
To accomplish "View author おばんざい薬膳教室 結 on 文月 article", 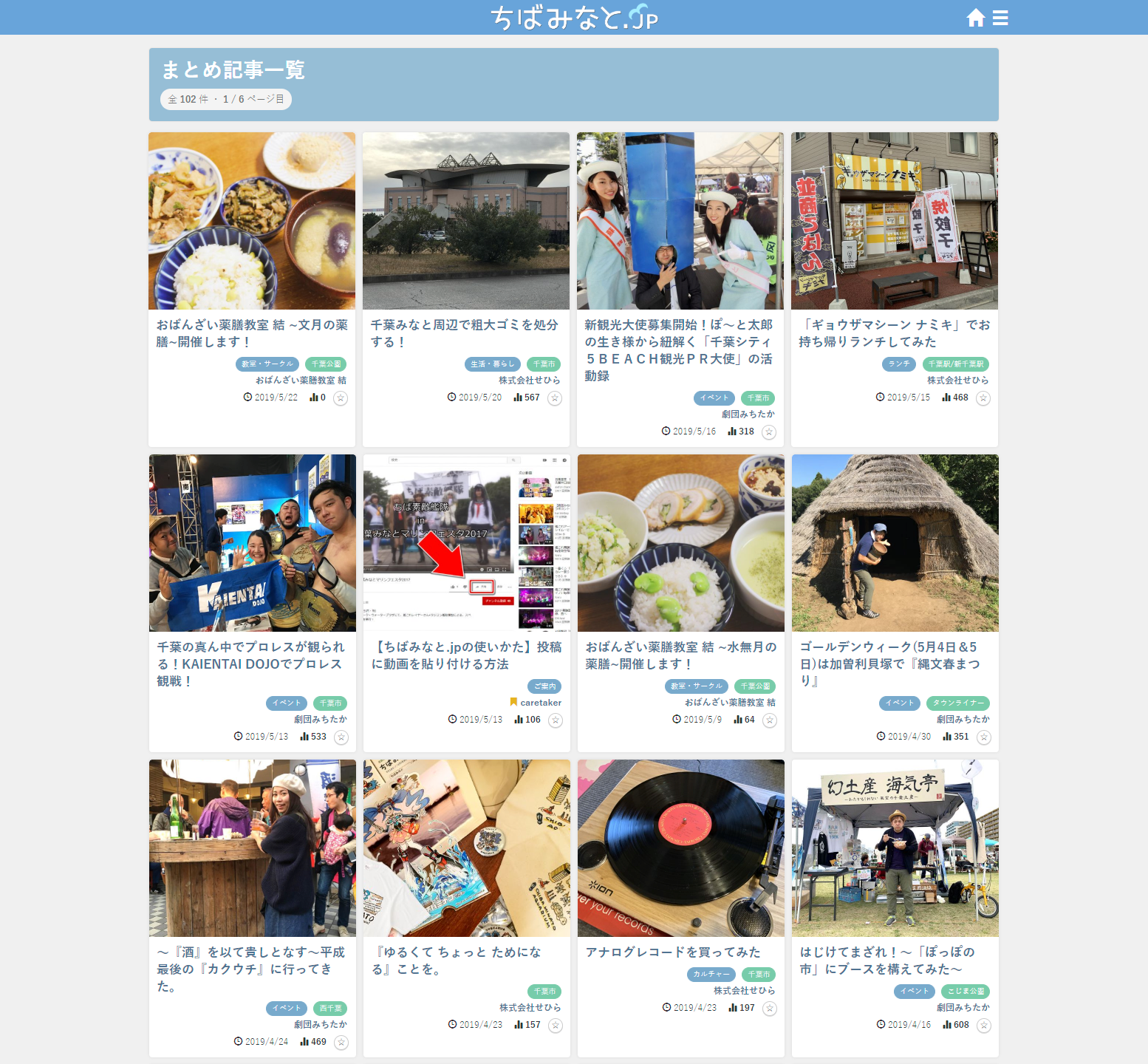I will 301,381.
